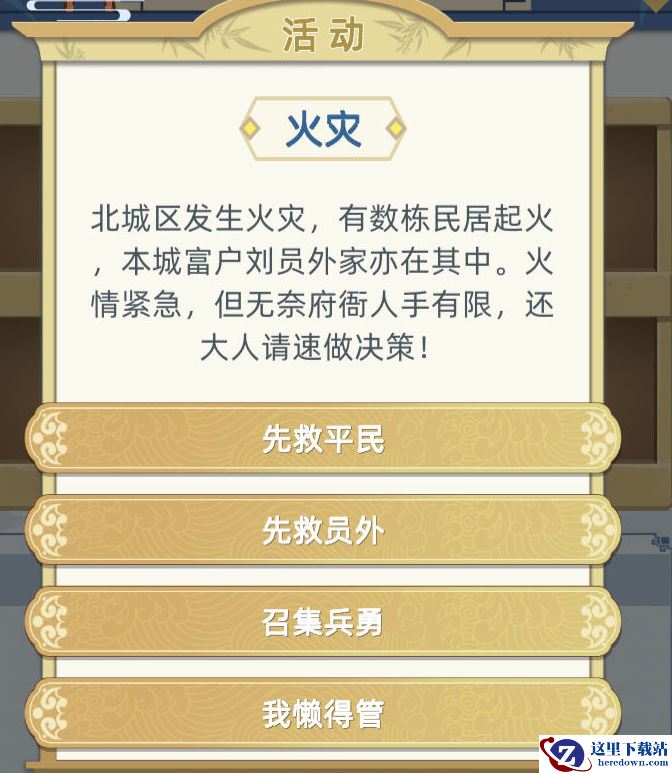
Task: Select the 先救员外 option
Action: pyautogui.click(x=323, y=530)
